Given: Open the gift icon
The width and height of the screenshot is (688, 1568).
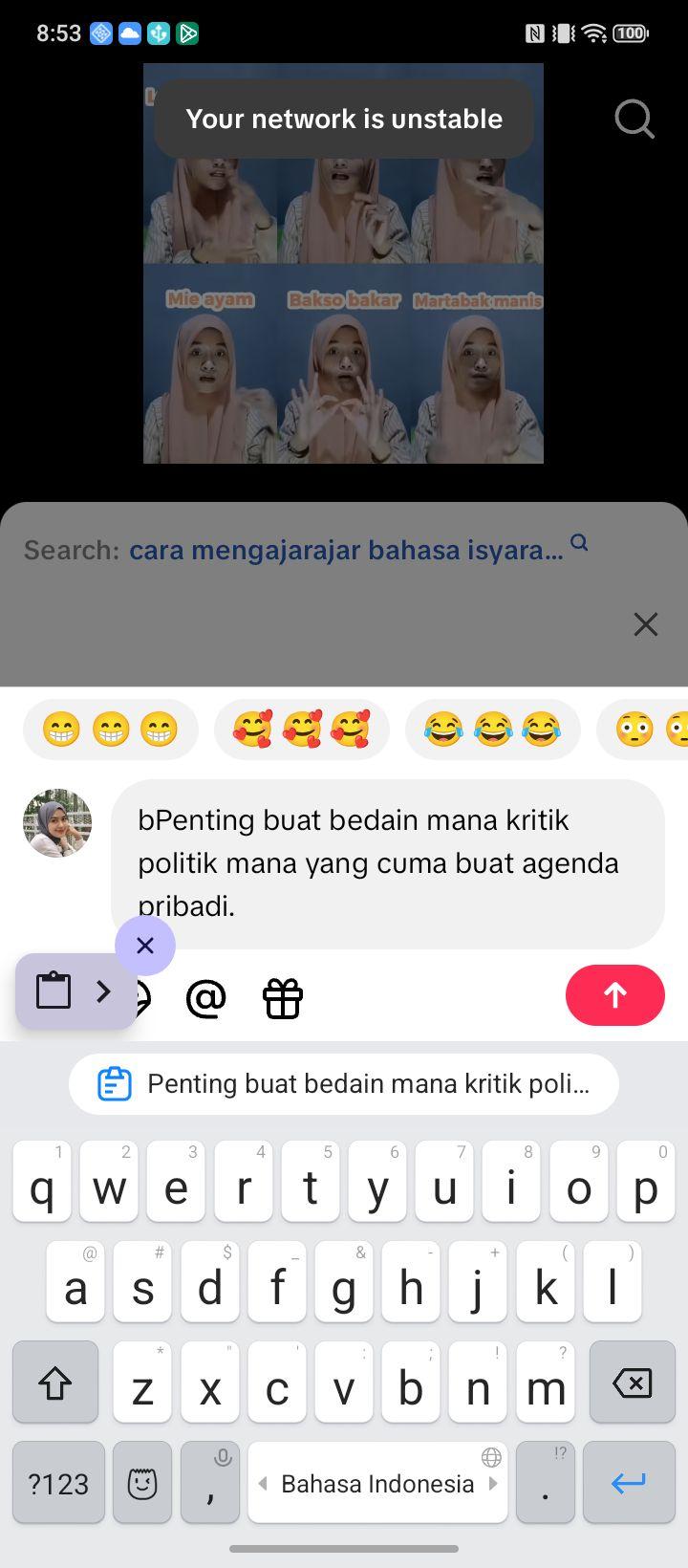Looking at the screenshot, I should [283, 999].
